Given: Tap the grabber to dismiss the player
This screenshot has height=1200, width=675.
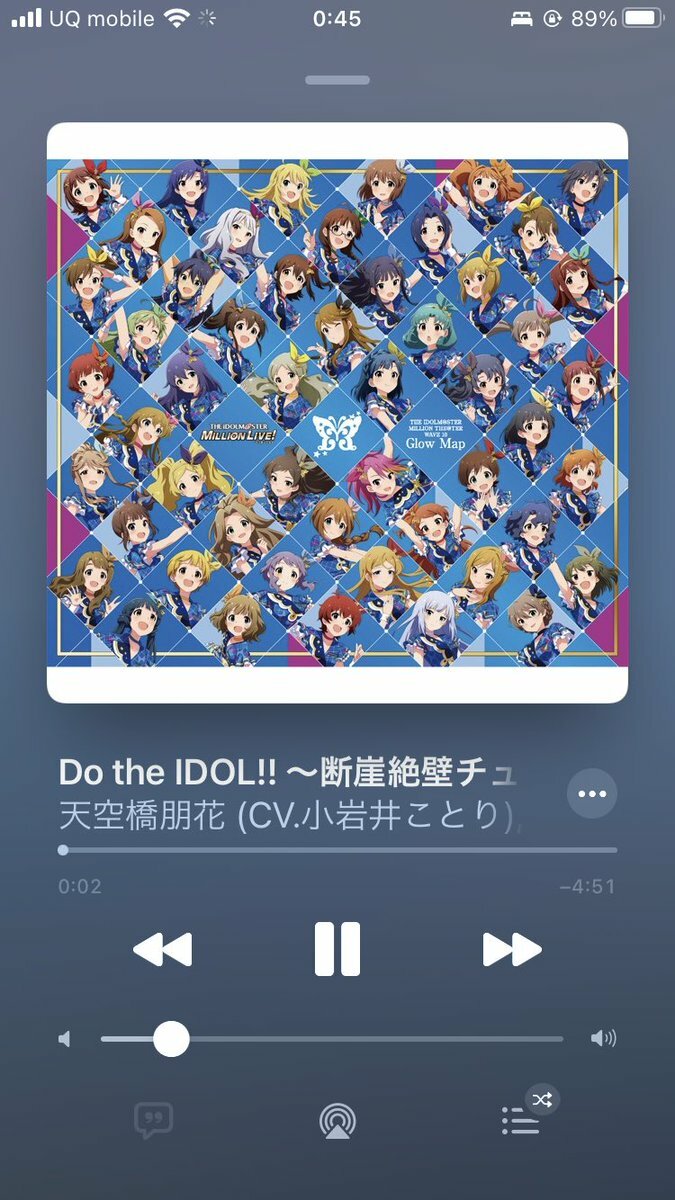Looking at the screenshot, I should (337, 80).
